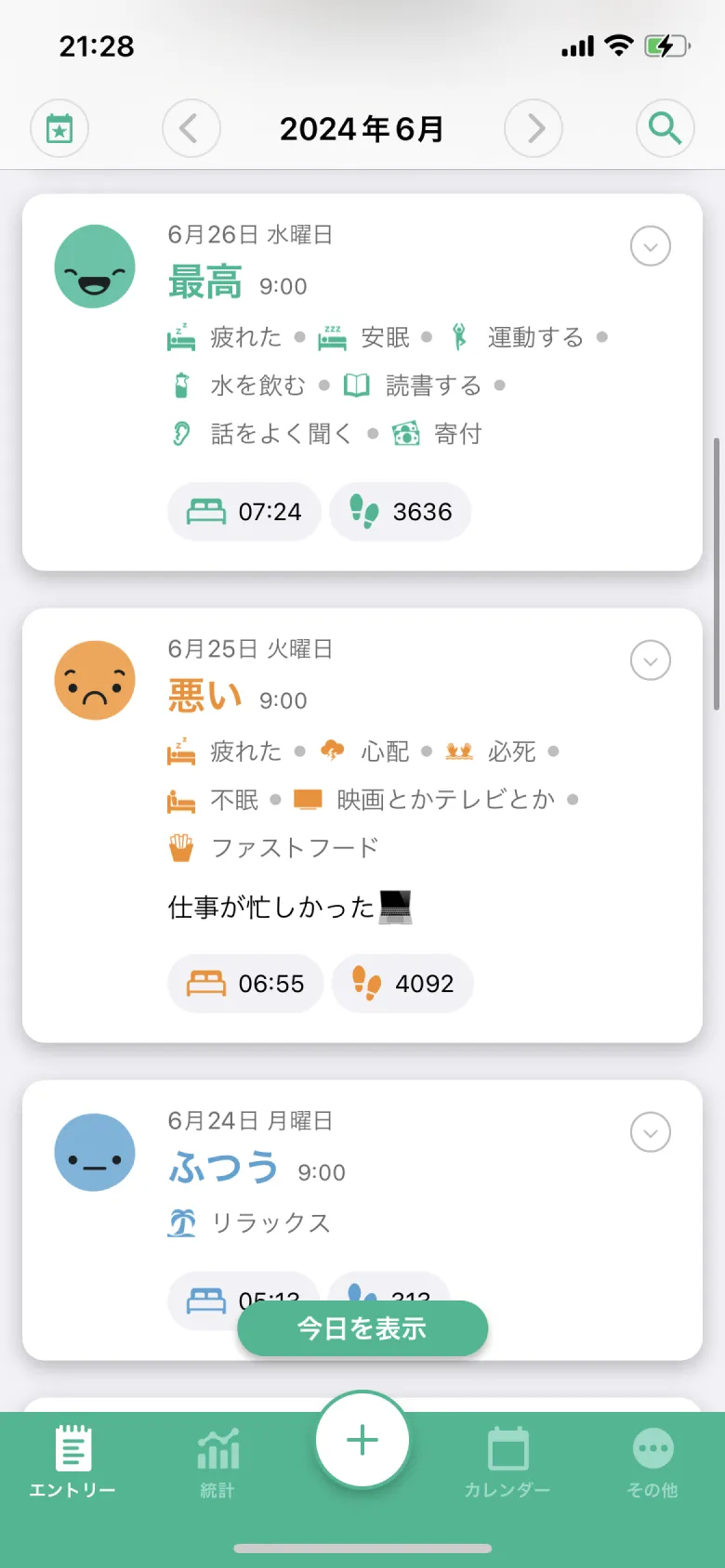
Task: Expand the June 26 entry details
Action: pyautogui.click(x=650, y=246)
